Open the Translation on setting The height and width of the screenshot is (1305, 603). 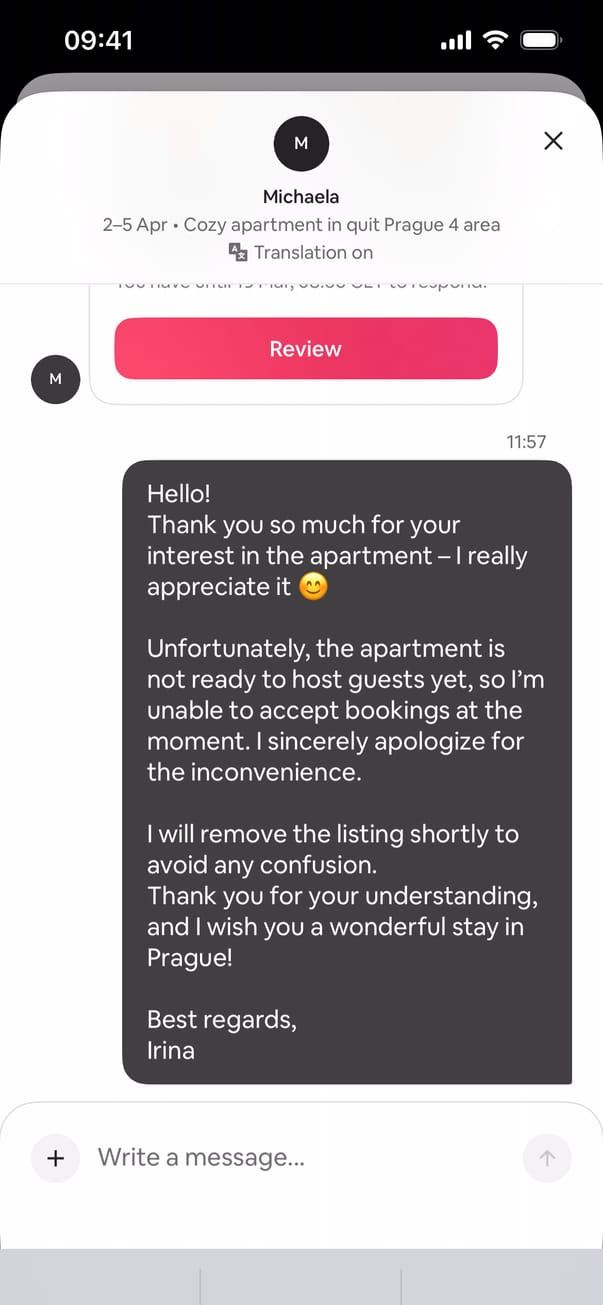301,252
